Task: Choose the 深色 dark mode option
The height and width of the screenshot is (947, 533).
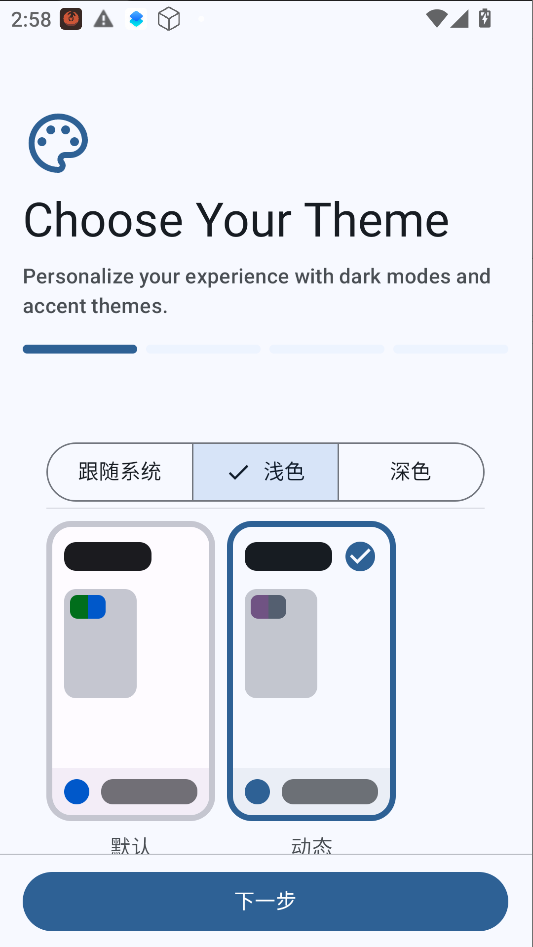Action: tap(411, 472)
